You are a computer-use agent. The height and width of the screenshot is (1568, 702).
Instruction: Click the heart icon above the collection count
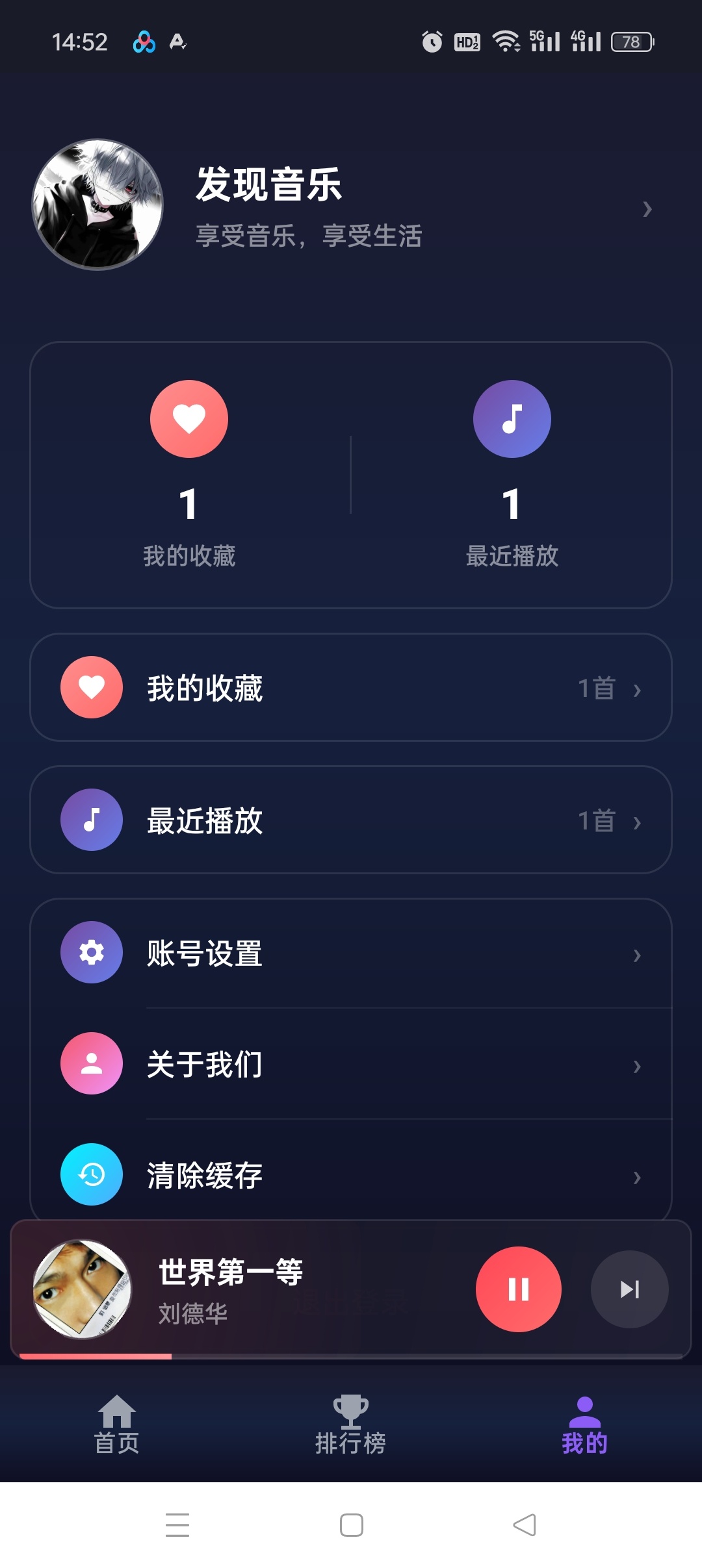click(189, 419)
